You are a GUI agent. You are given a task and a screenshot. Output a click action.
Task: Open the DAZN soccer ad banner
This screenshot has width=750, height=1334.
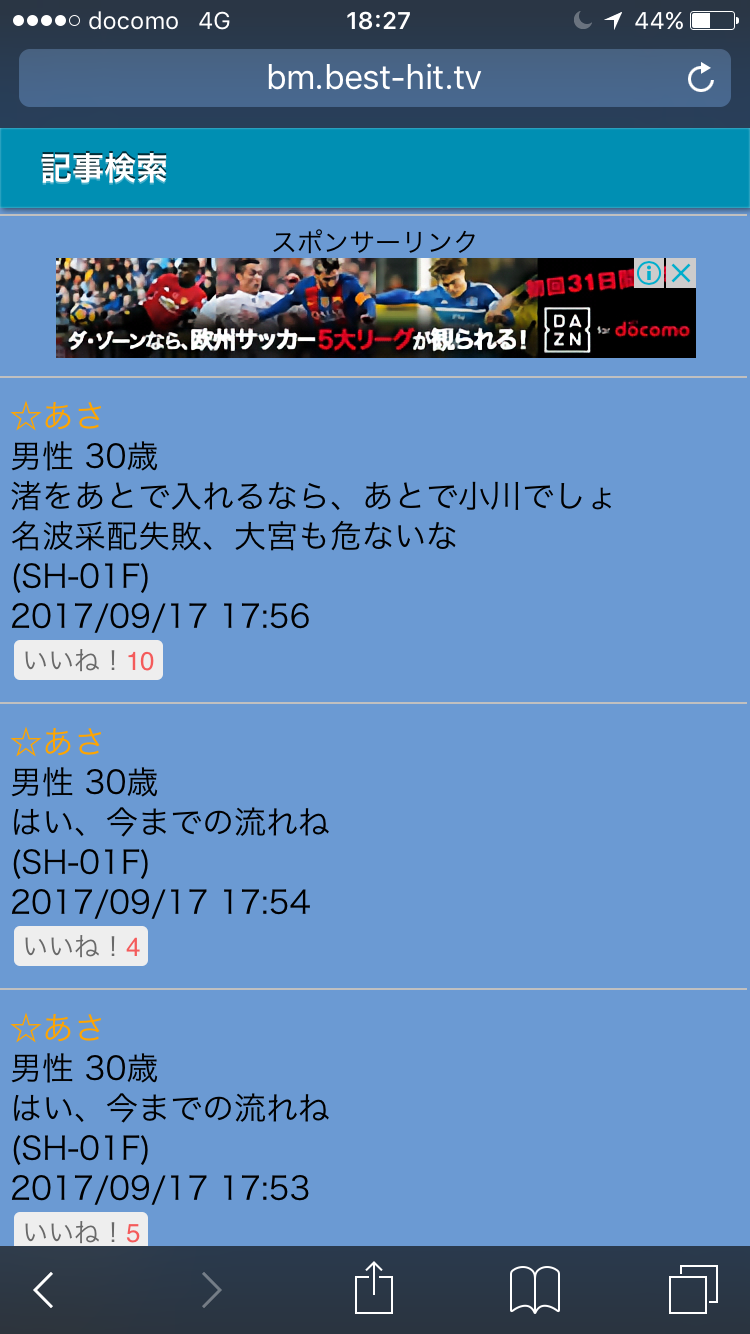tap(340, 308)
